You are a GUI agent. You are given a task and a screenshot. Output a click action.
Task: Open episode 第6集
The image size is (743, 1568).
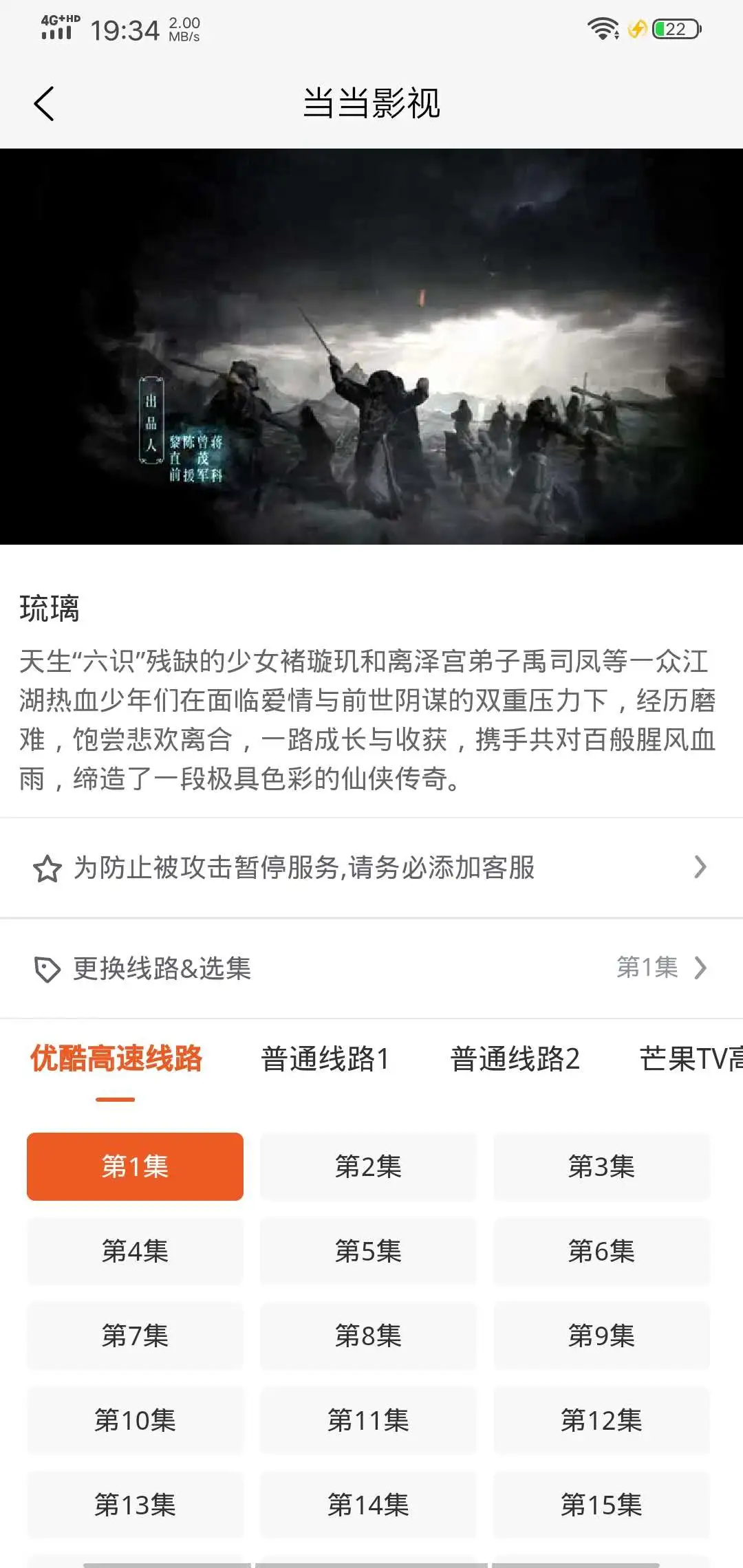(x=601, y=1251)
